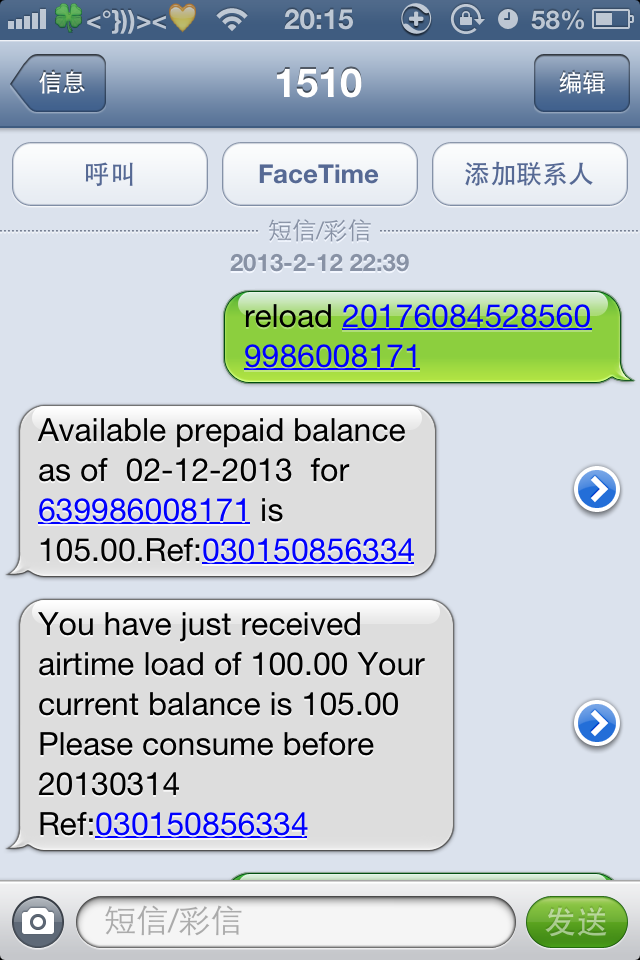
Task: Open Ref link in the airtime load message
Action: coord(201,824)
